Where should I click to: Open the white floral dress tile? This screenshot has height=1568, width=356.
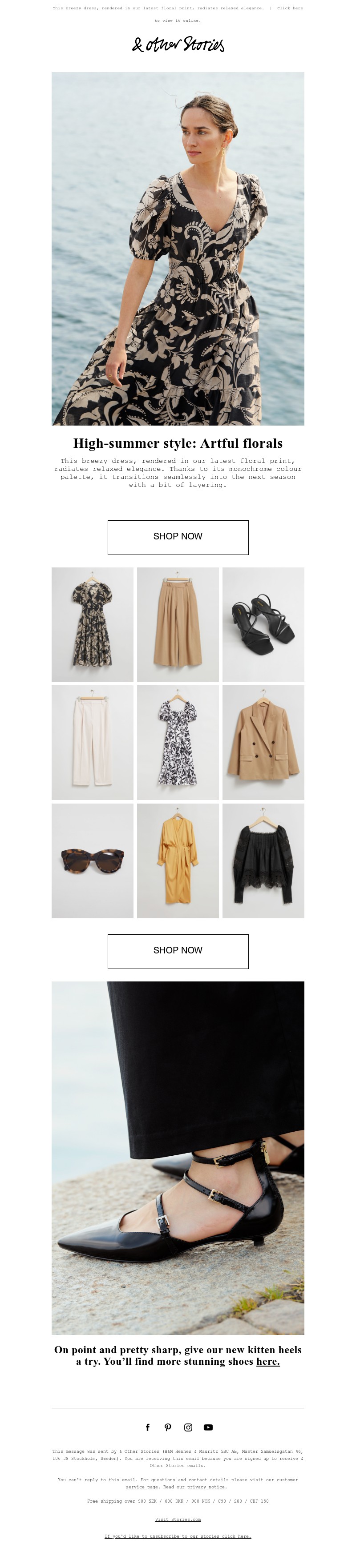click(x=178, y=742)
